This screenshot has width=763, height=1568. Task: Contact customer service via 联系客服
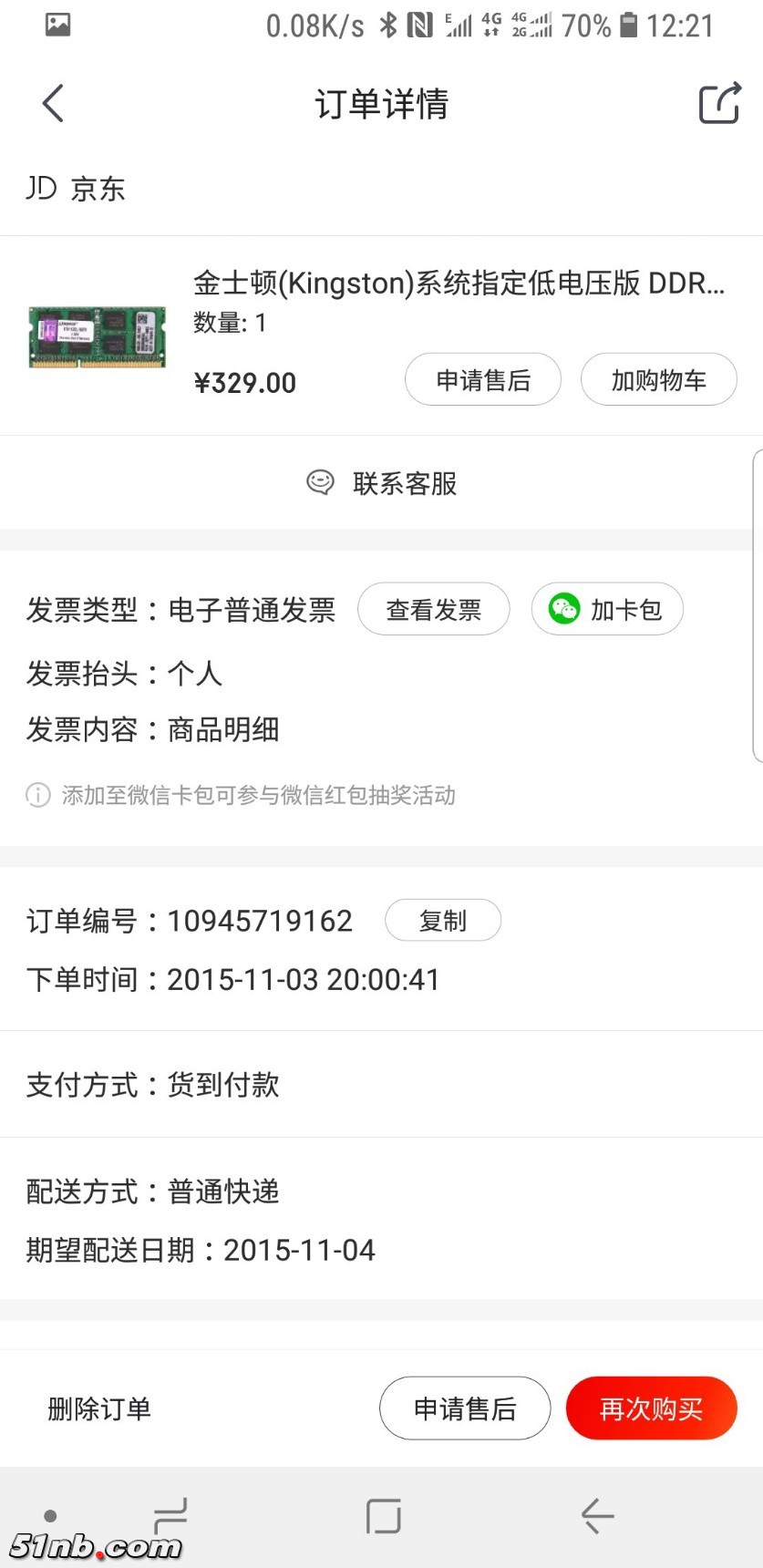point(382,483)
